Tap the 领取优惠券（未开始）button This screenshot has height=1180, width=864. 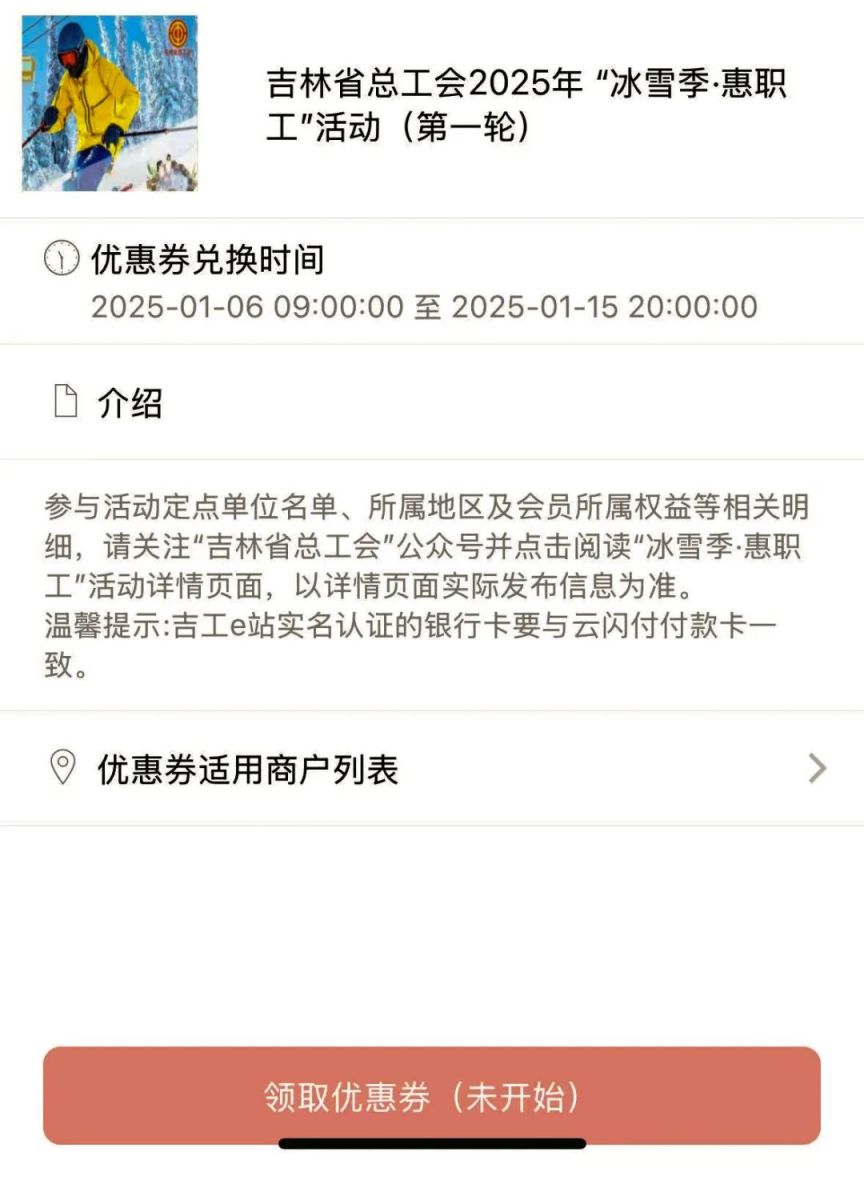tap(432, 1094)
